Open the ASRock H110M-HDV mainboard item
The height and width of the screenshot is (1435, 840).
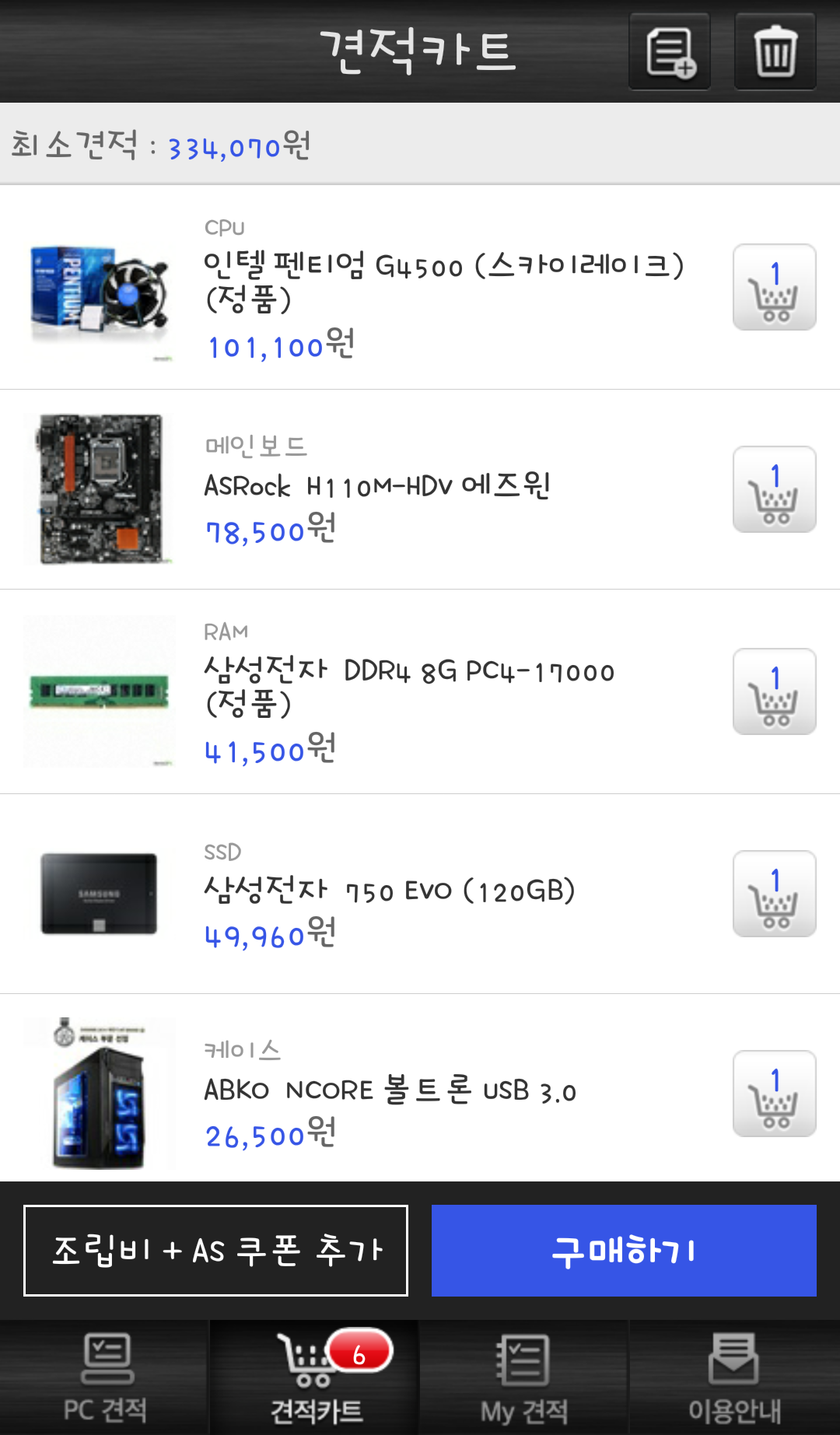click(x=377, y=487)
